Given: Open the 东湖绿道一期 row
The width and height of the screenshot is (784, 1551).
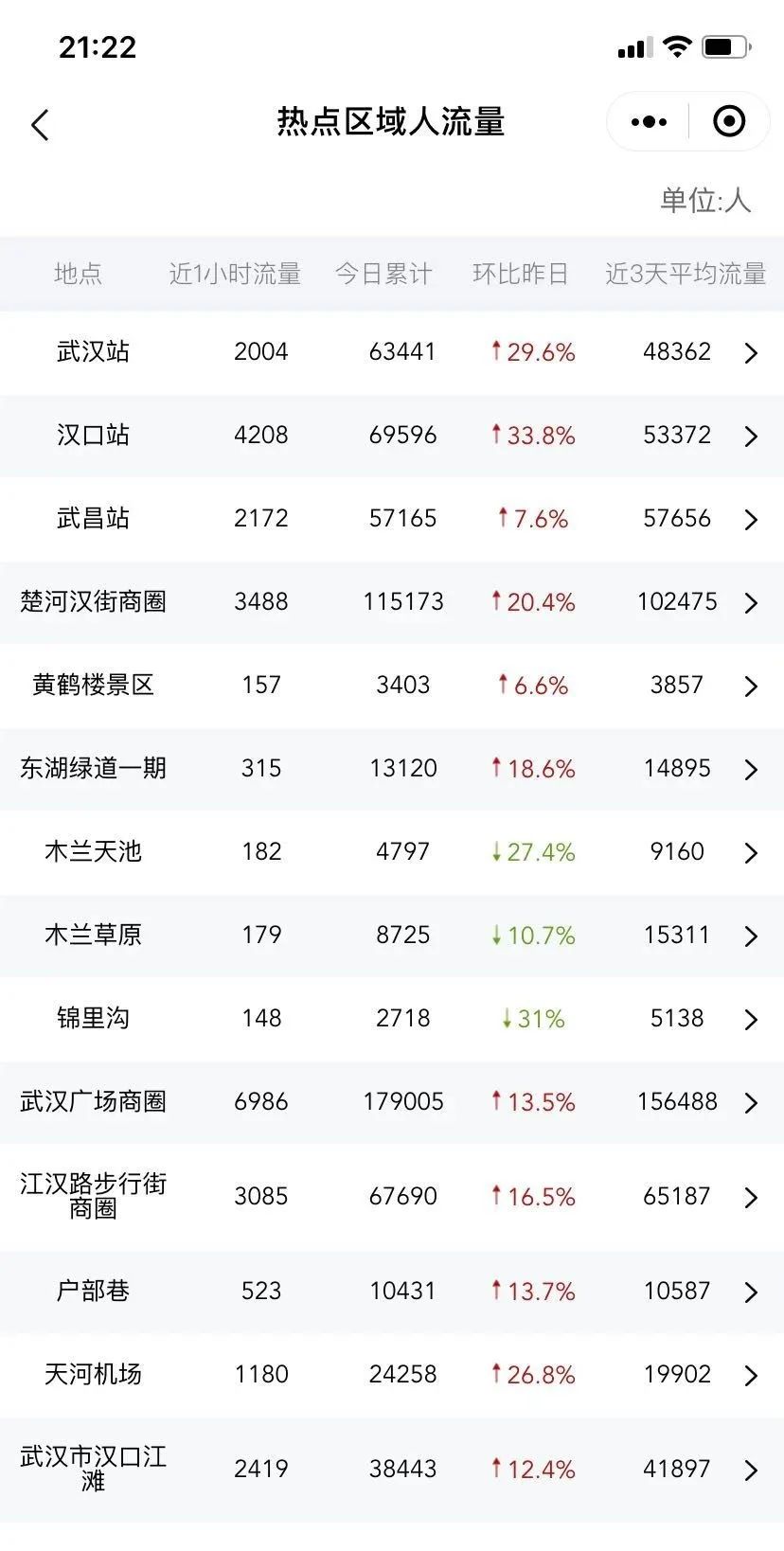Looking at the screenshot, I should tap(392, 769).
